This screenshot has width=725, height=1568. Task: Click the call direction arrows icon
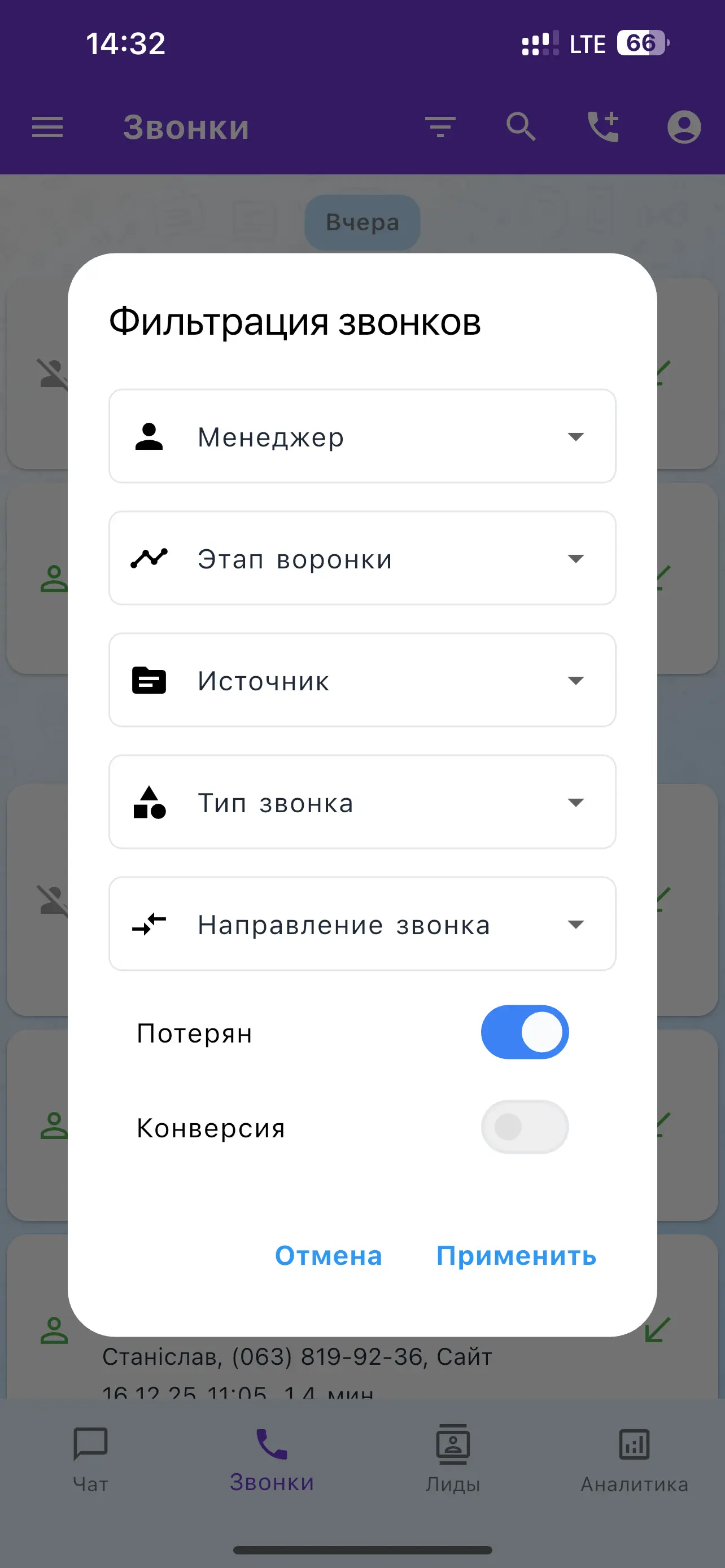[148, 924]
